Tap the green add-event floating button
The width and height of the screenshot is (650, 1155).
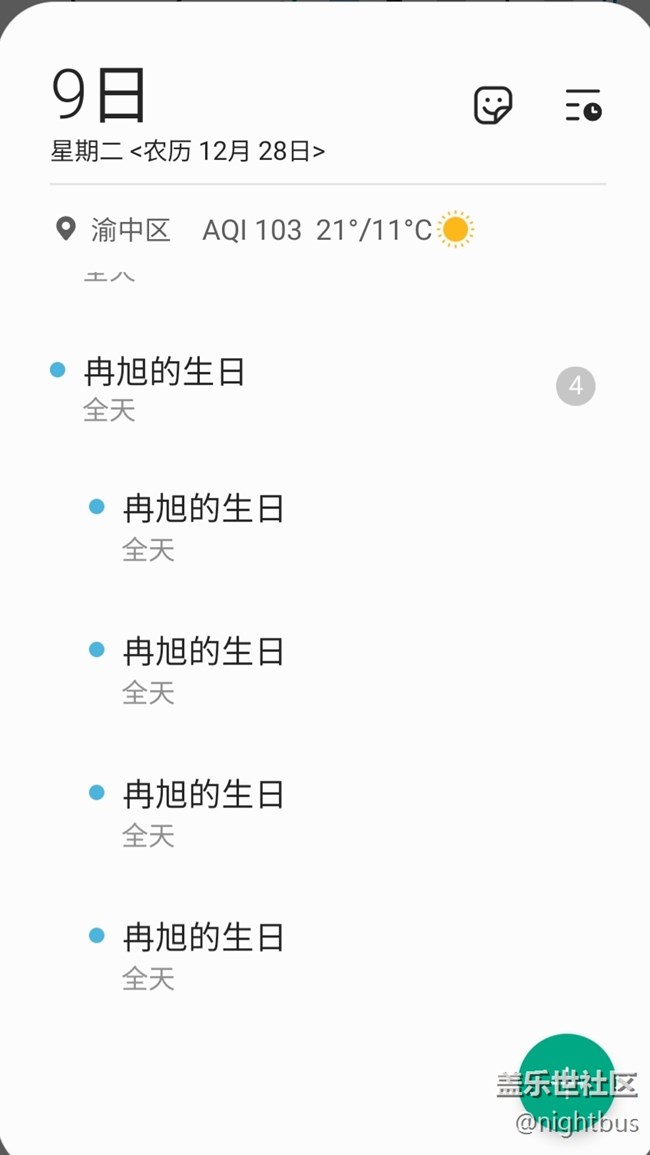pyautogui.click(x=566, y=1081)
